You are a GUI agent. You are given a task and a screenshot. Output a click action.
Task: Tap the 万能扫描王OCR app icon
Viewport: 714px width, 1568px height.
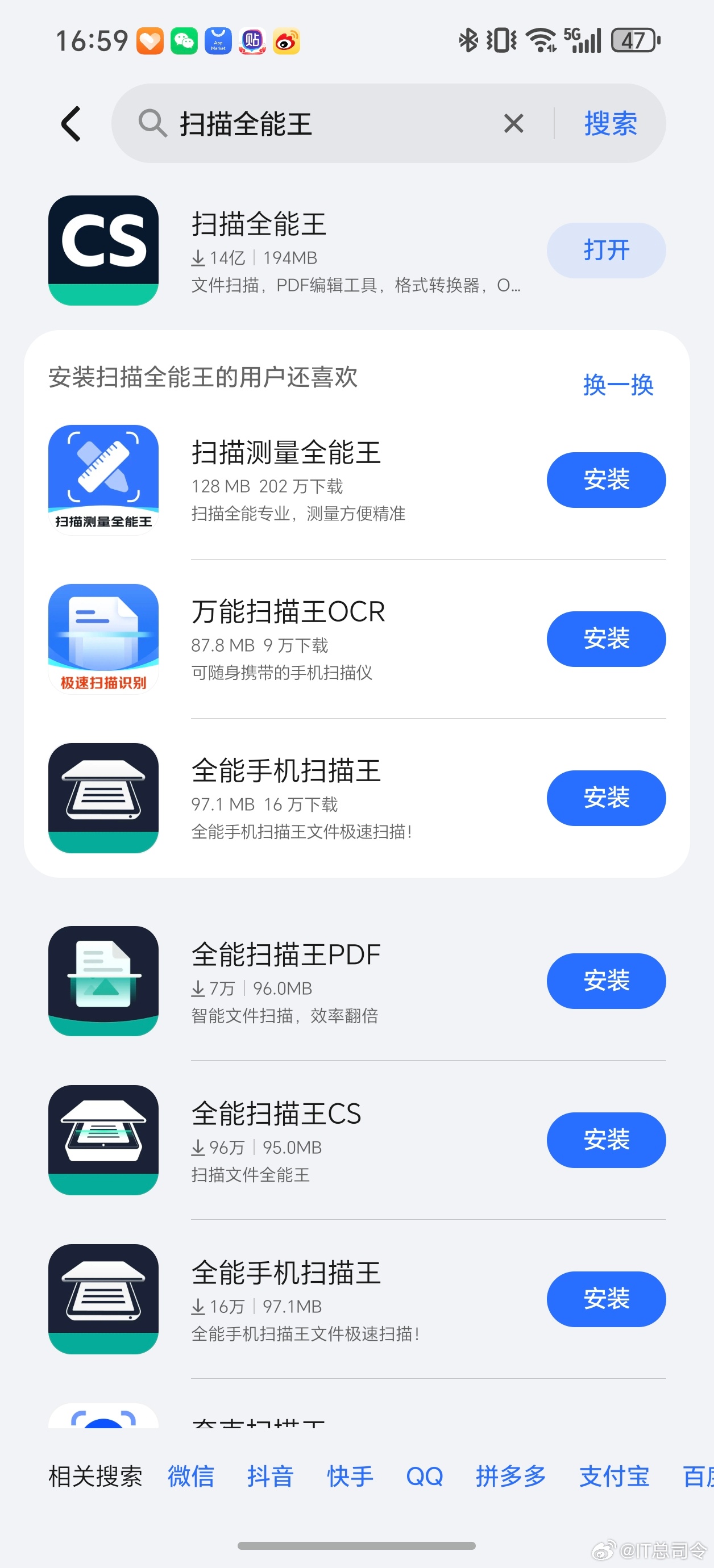pos(103,639)
